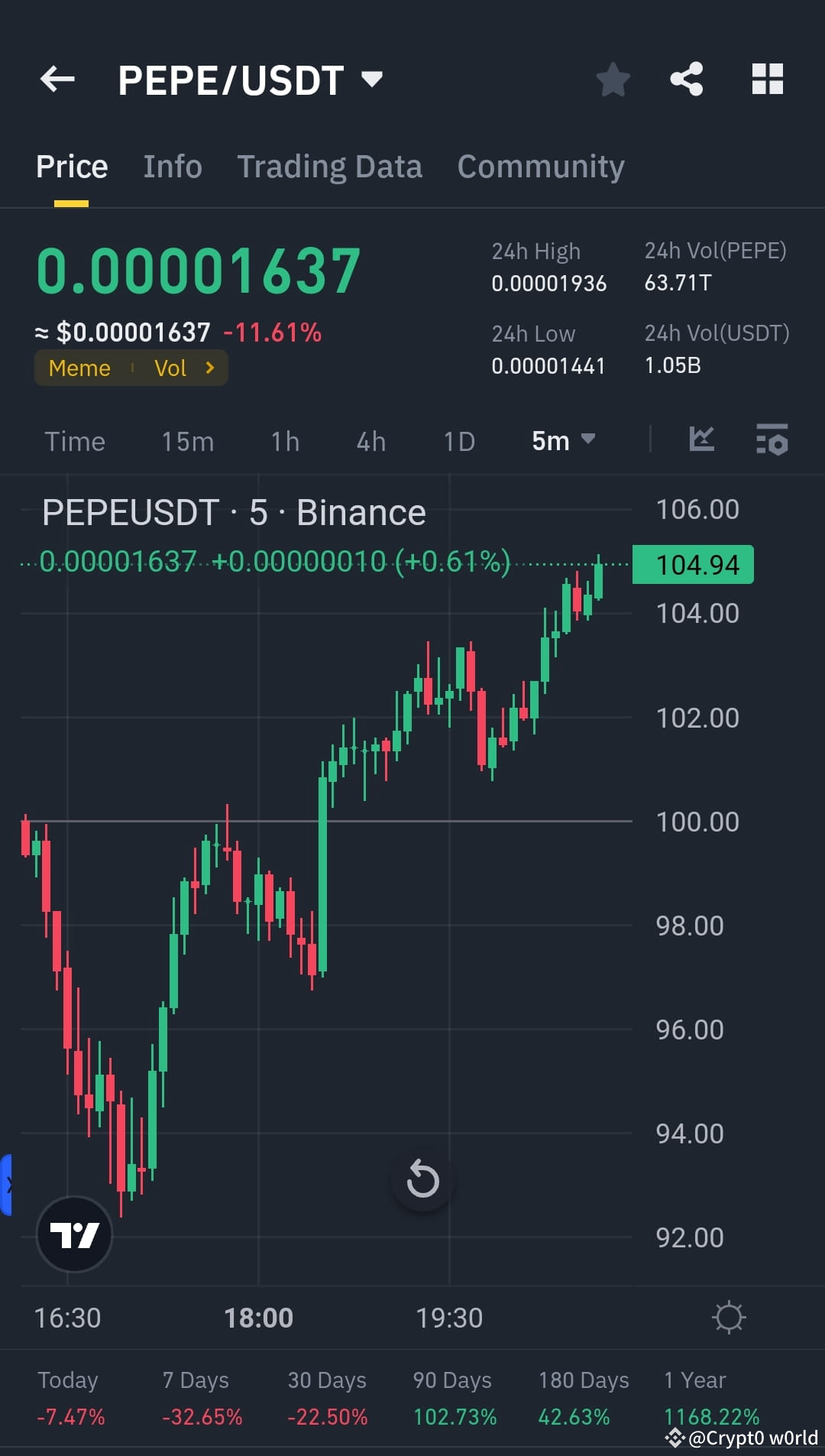
Task: Click the back arrow to leave chart
Action: click(56, 79)
